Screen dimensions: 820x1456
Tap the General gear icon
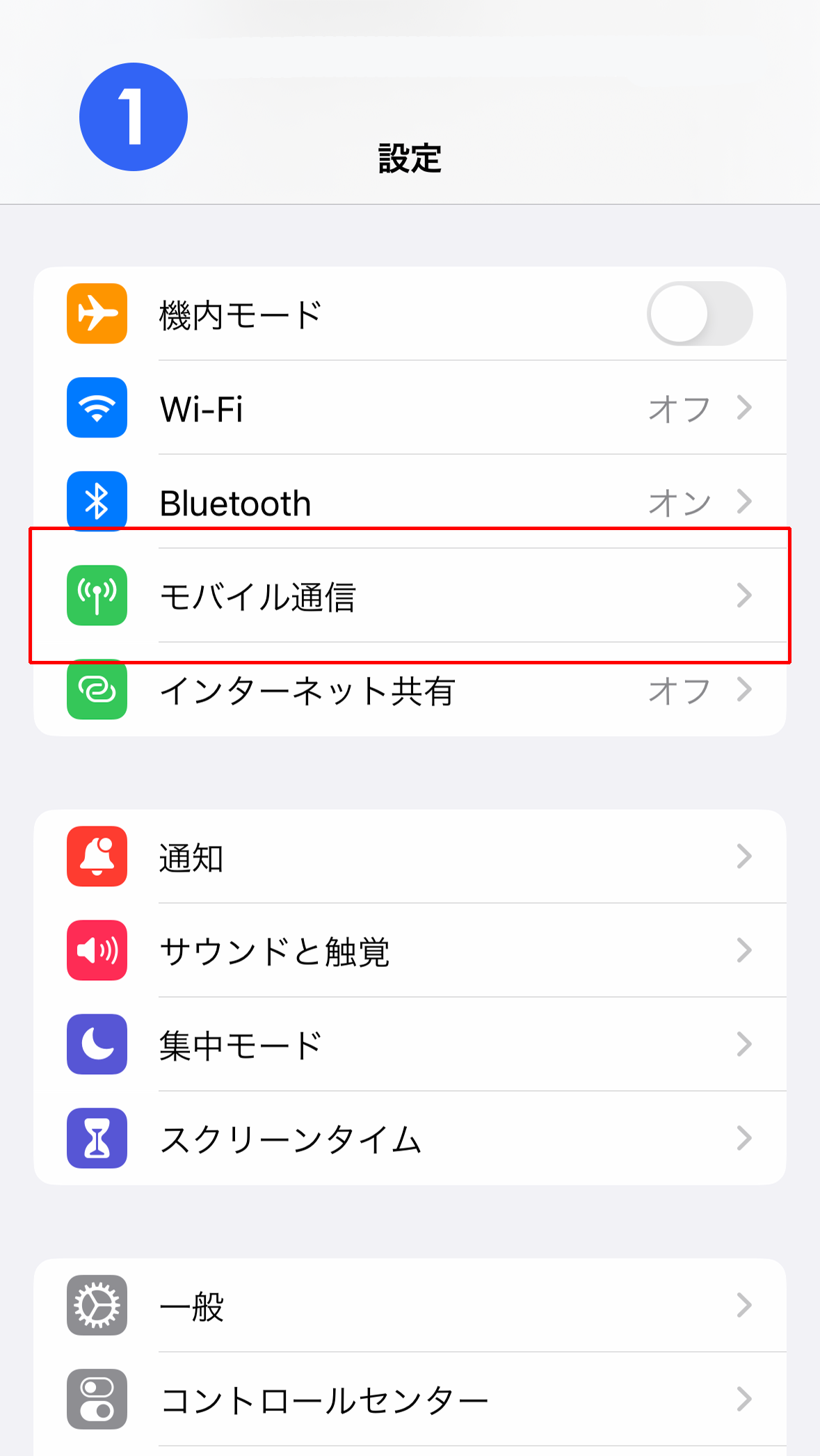[97, 1305]
